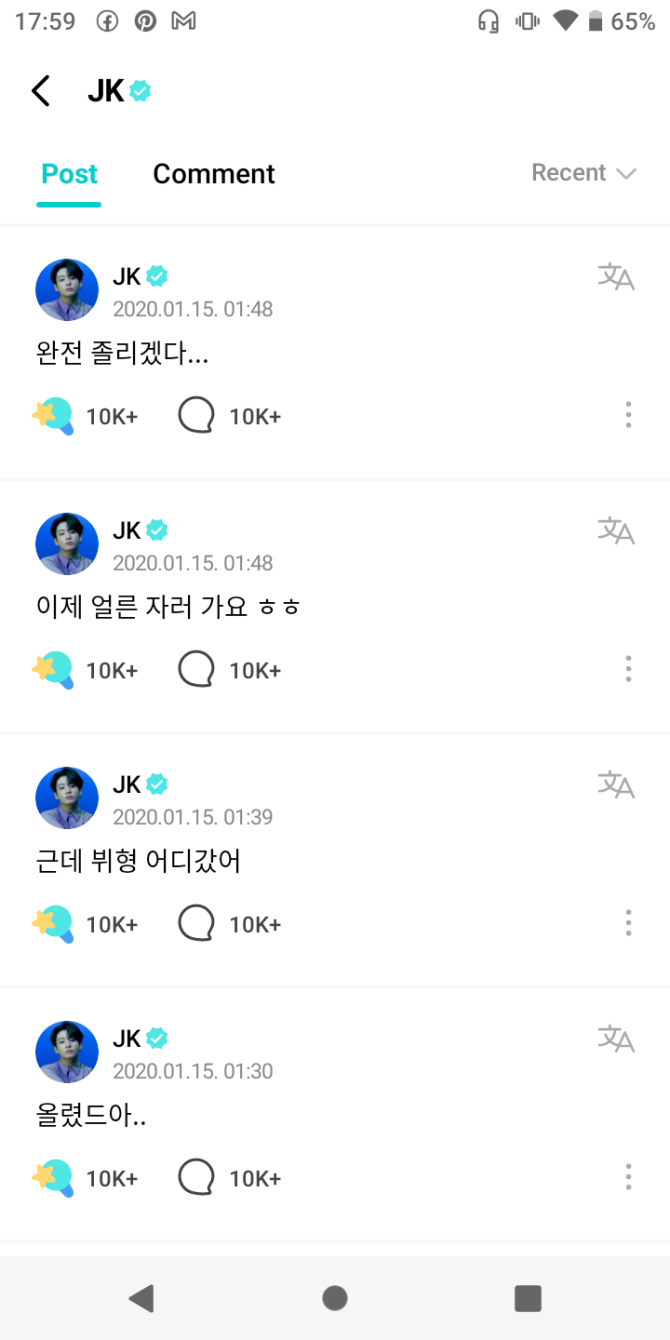Image resolution: width=670 pixels, height=1340 pixels.
Task: Select the Post tab
Action: pos(69,174)
